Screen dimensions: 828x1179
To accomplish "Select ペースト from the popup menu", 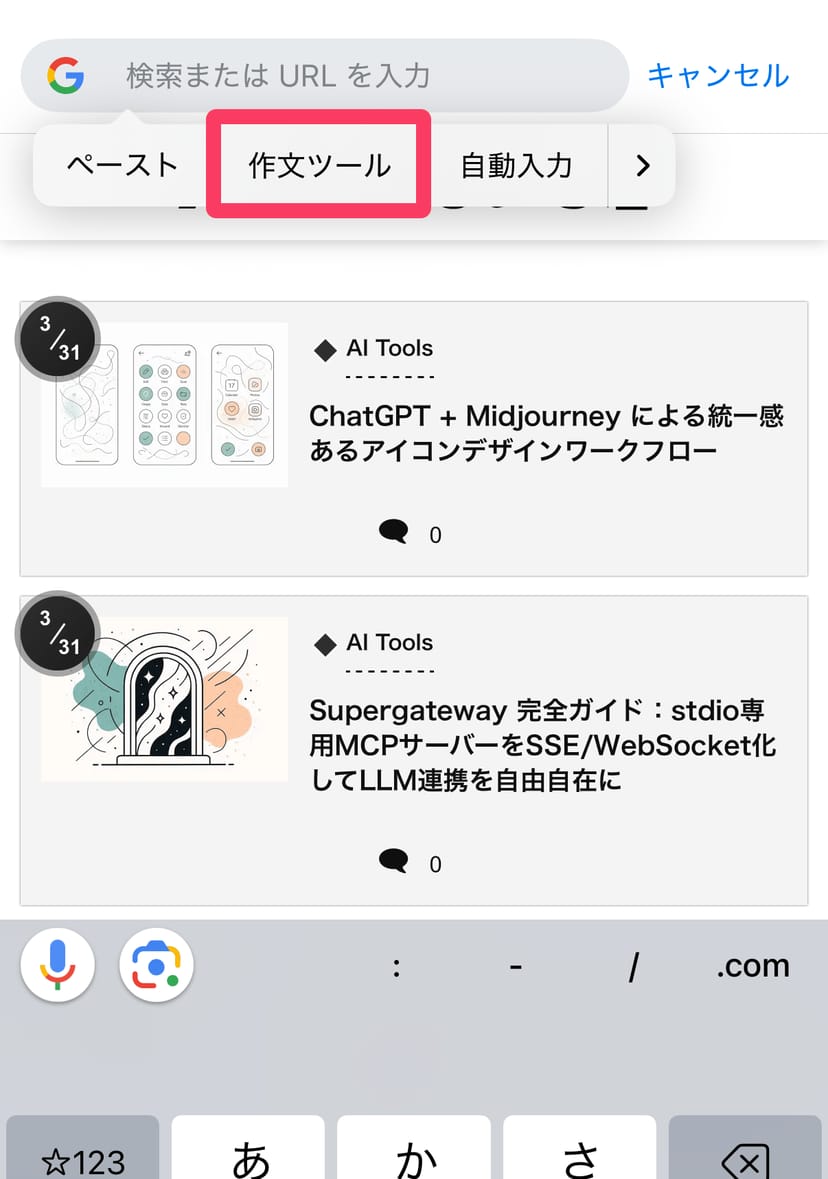I will click(122, 165).
